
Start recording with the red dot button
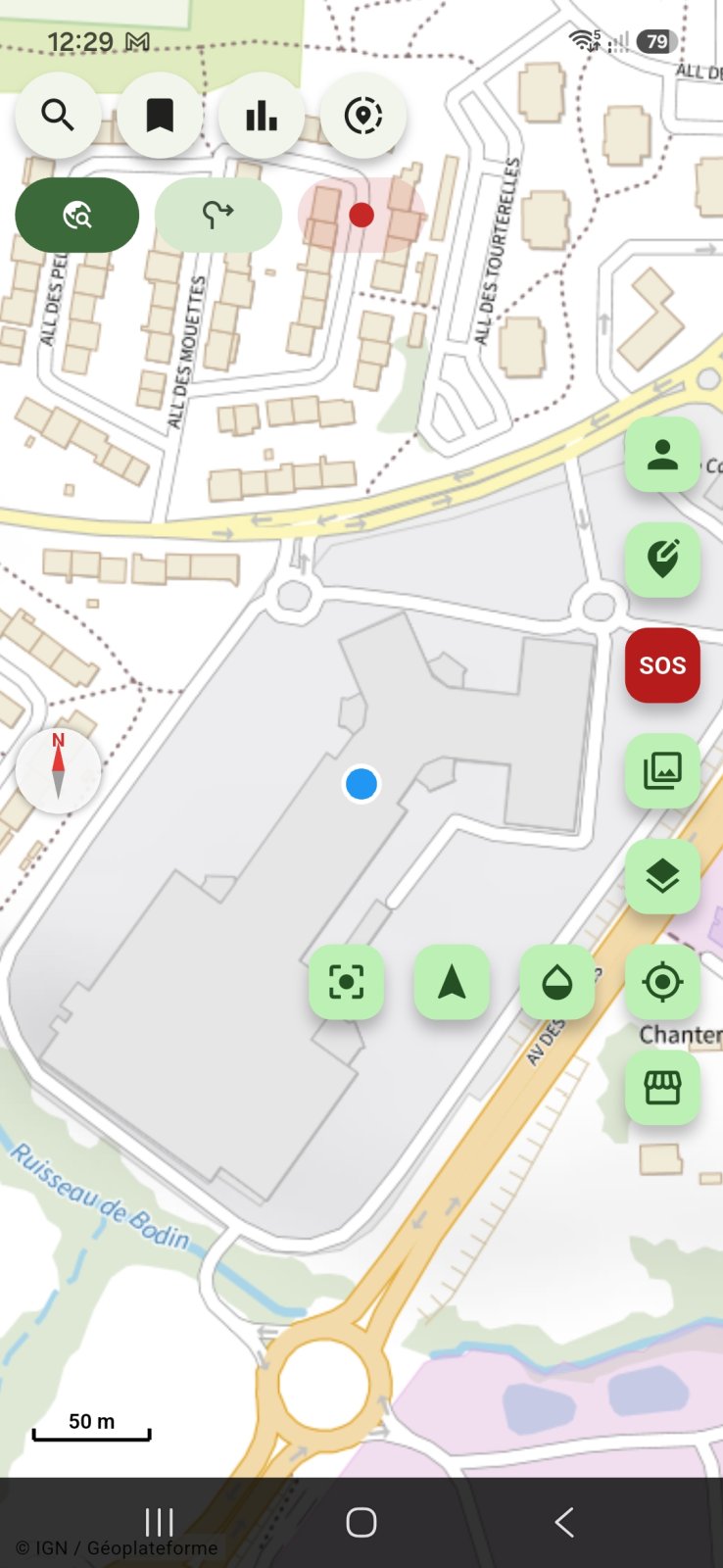pyautogui.click(x=361, y=215)
